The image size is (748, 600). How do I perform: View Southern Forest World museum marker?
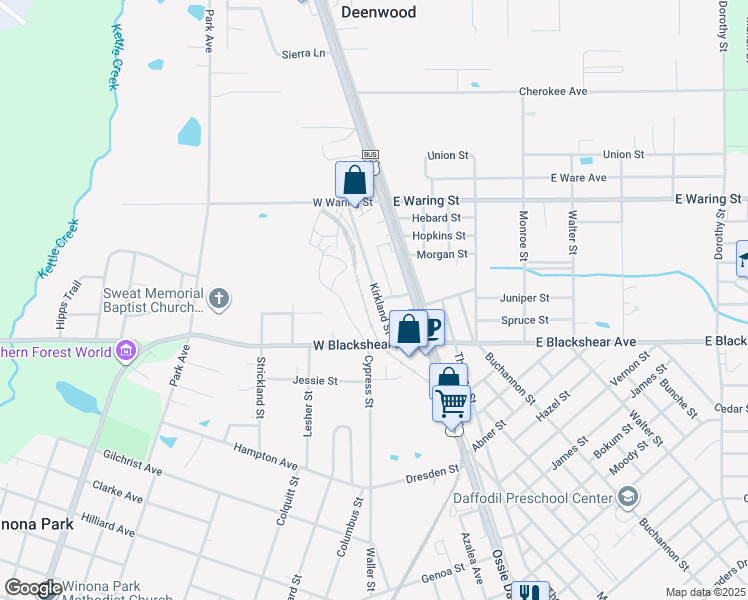click(x=125, y=351)
